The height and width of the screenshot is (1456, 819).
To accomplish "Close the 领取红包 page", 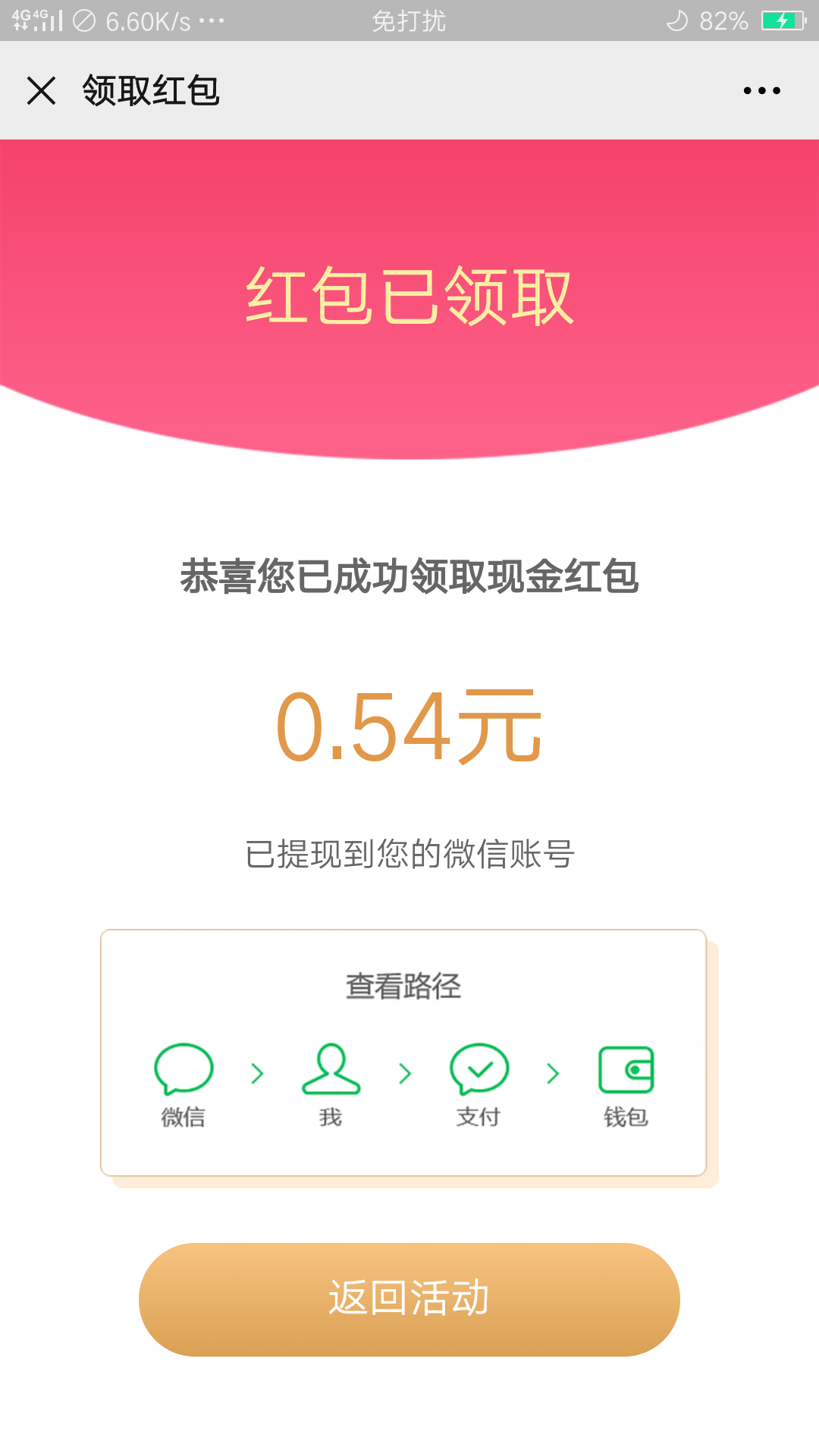I will tap(42, 90).
